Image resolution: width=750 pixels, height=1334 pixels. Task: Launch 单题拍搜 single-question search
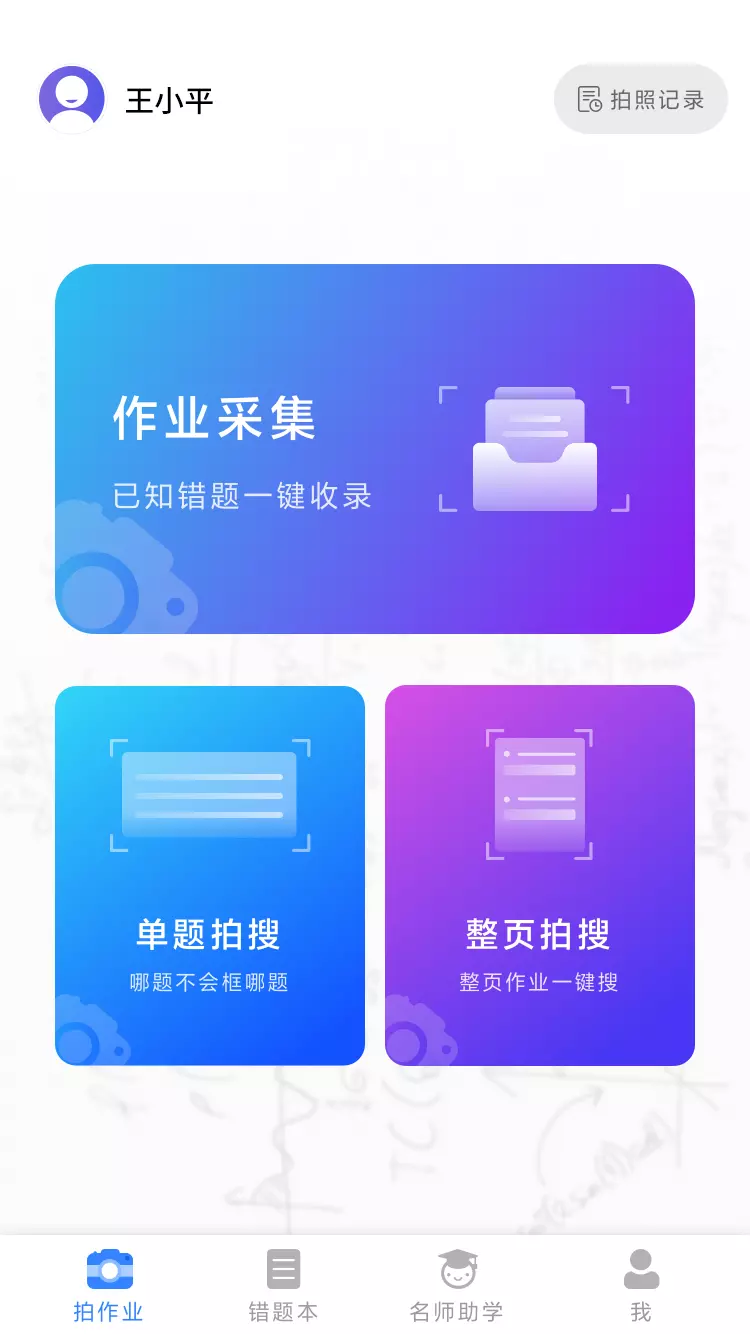coord(209,875)
